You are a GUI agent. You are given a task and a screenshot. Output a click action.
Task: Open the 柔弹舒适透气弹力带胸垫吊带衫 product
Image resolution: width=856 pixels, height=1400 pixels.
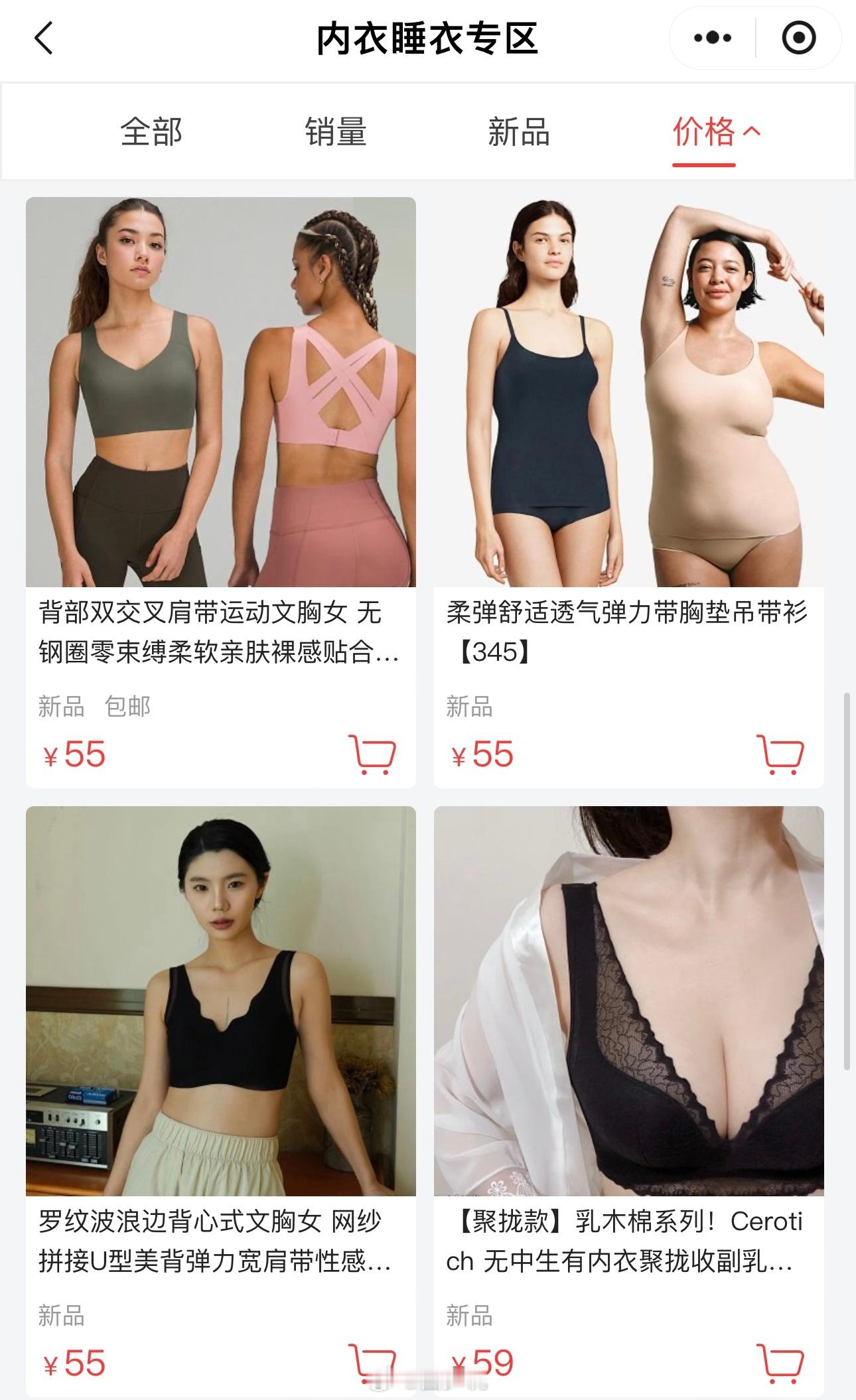[629, 492]
